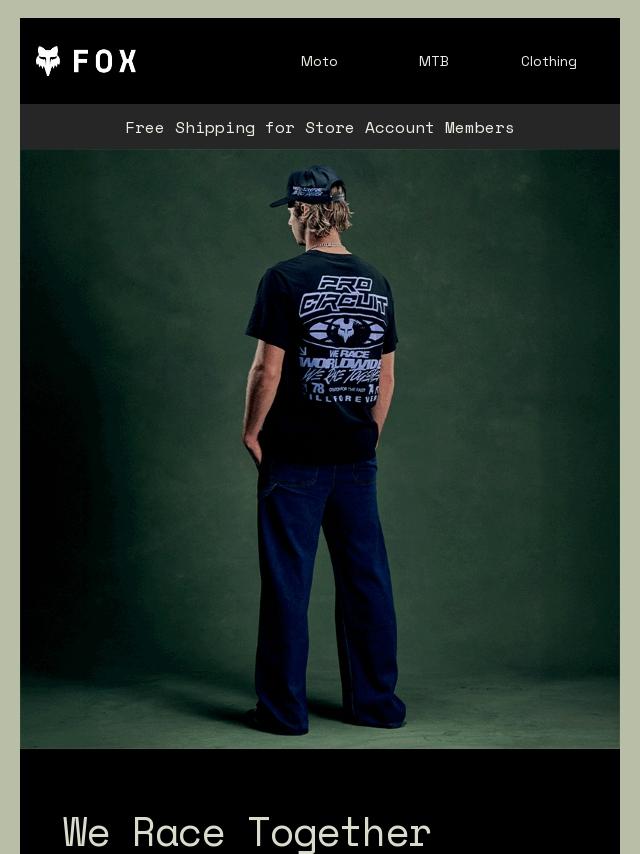This screenshot has height=854, width=640.
Task: Open the Clothing category
Action: click(548, 61)
